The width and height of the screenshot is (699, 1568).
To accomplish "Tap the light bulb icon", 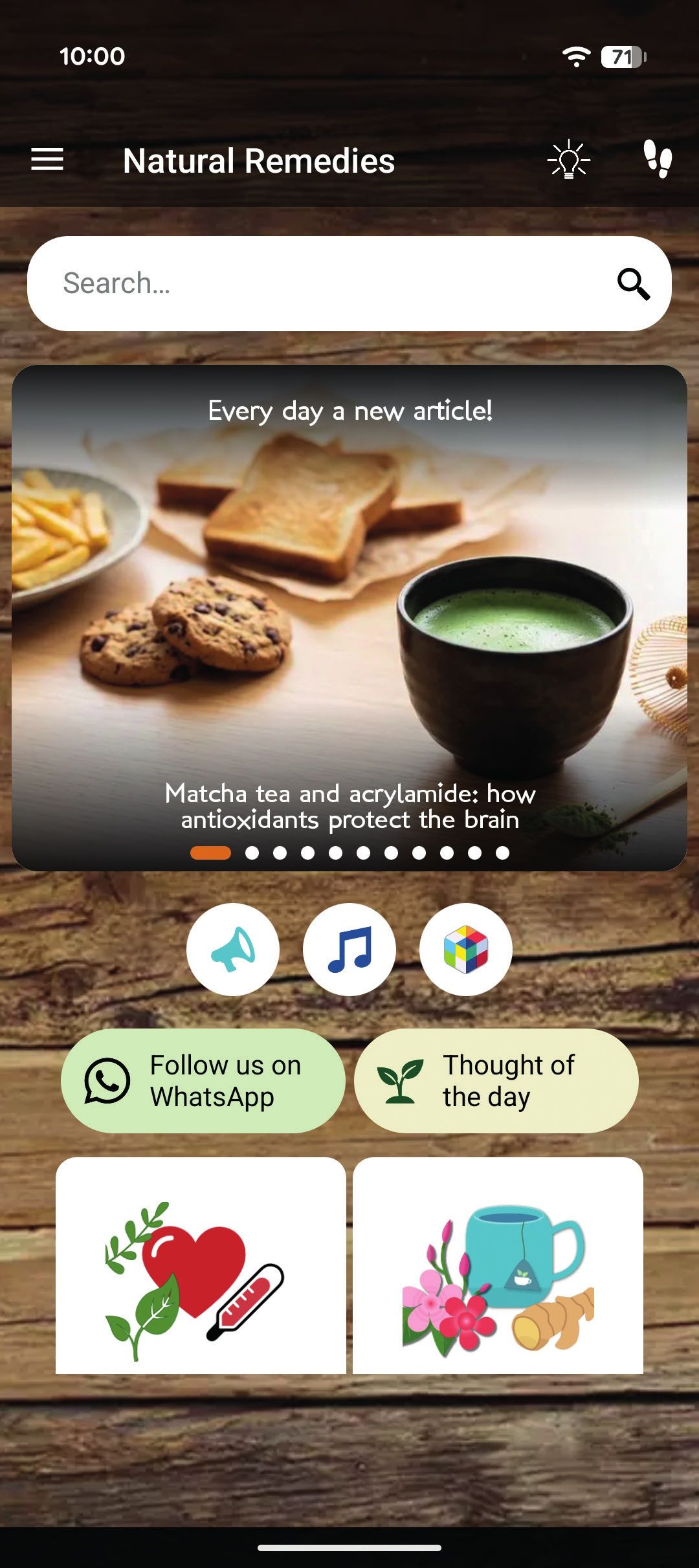I will click(x=569, y=160).
